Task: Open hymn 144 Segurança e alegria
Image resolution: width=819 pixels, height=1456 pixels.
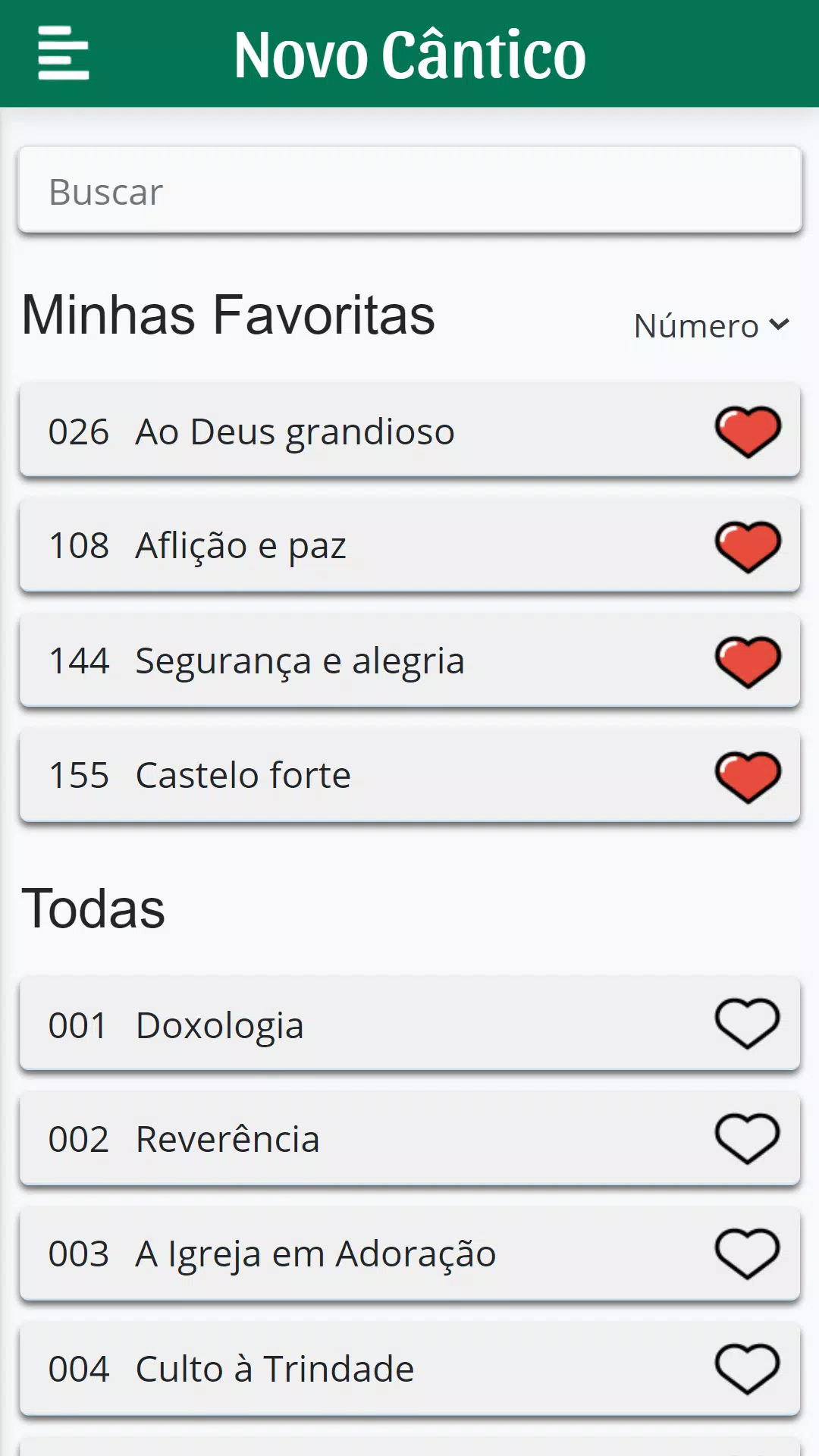Action: coord(409,661)
